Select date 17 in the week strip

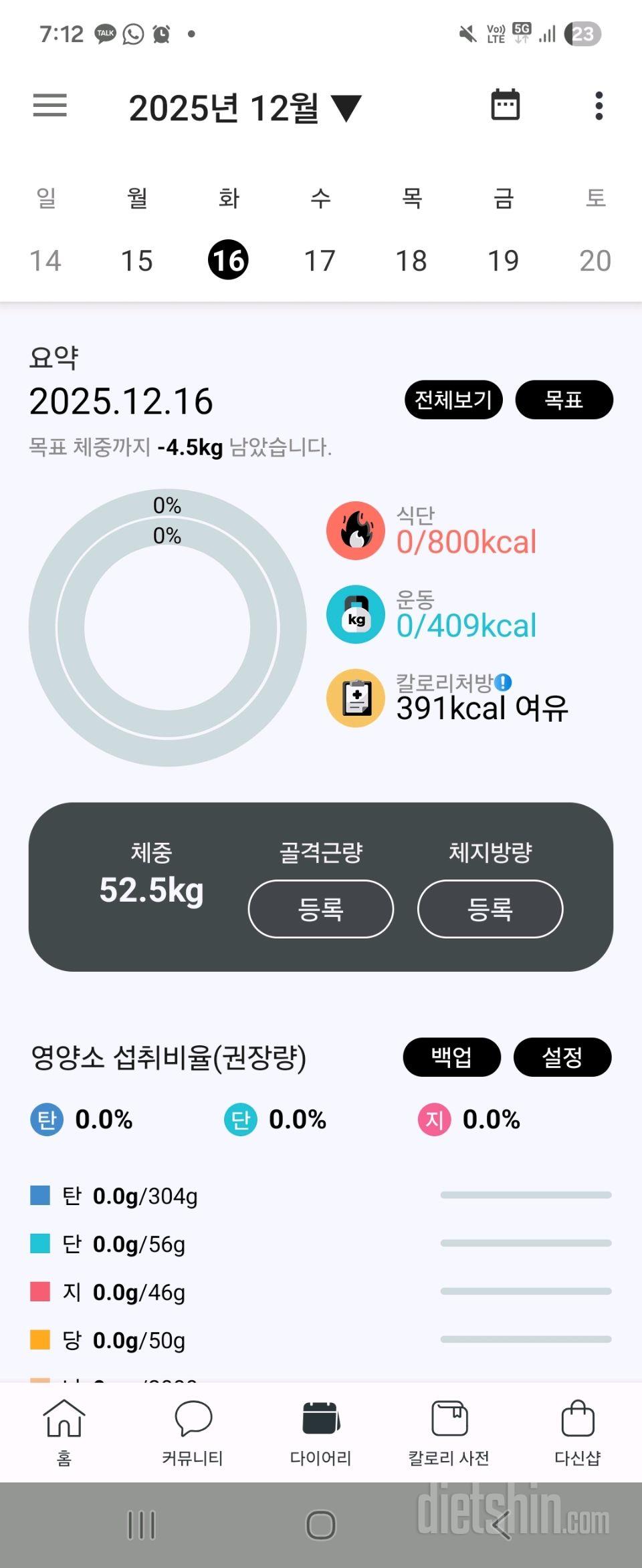pyautogui.click(x=320, y=261)
